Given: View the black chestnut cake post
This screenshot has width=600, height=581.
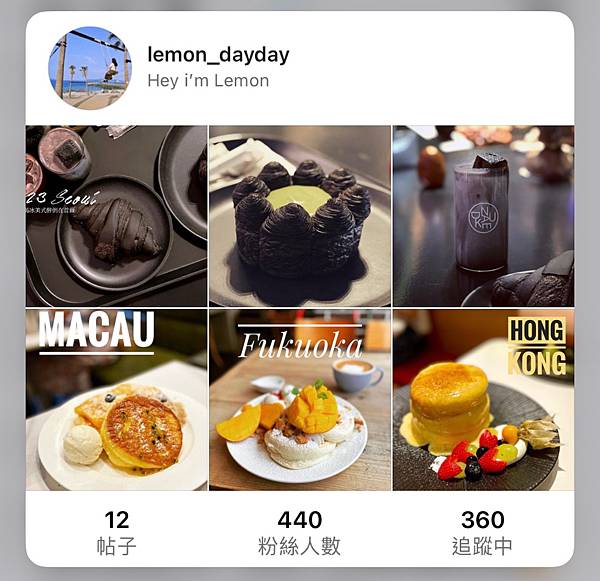Looking at the screenshot, I should coord(300,215).
